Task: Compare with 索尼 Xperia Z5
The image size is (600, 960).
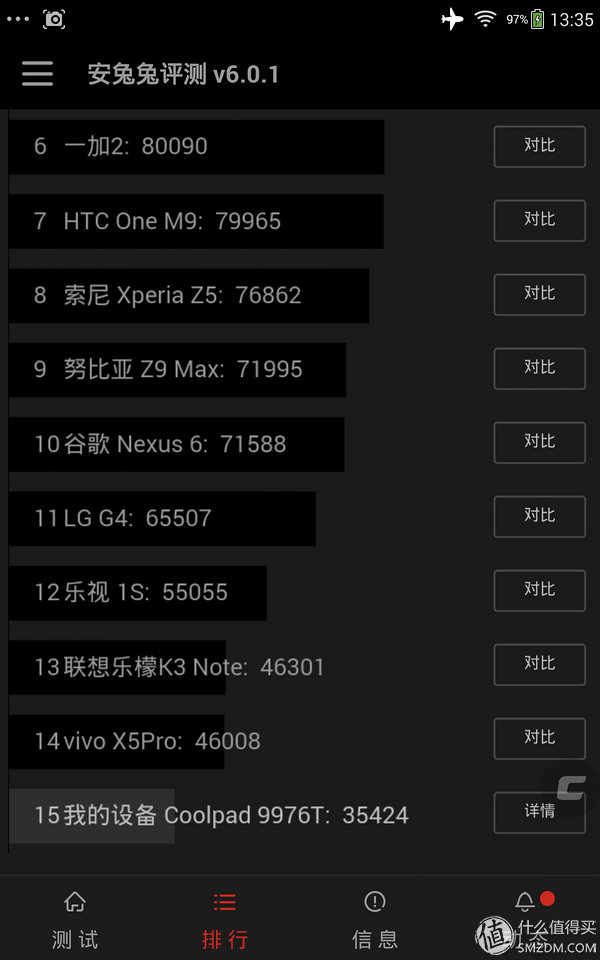Action: (x=539, y=294)
